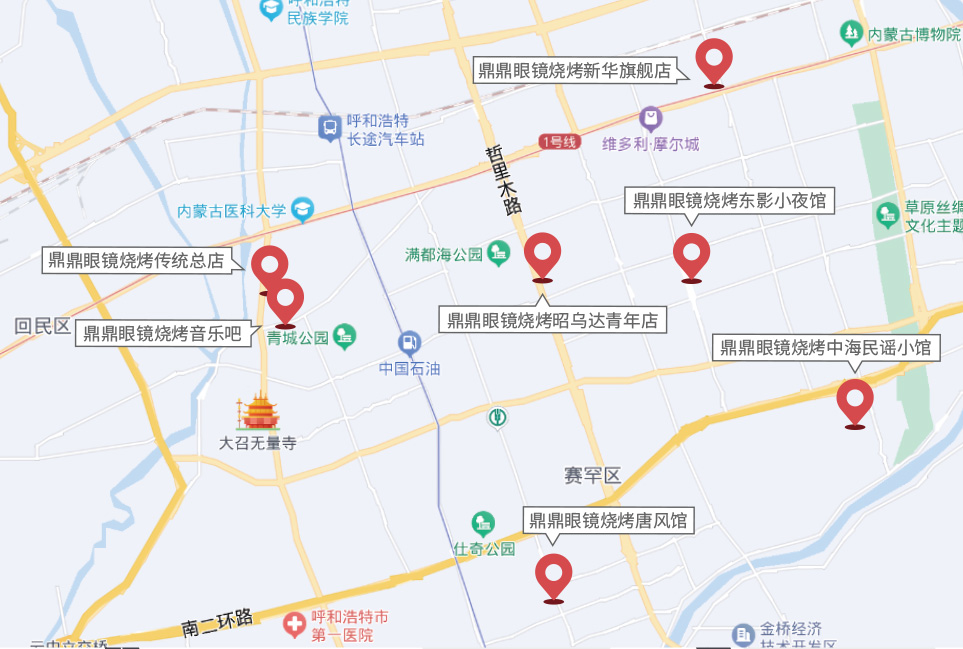Open the 鼎鼎眼镜烧烤昭乌达青年店 map pin
The width and height of the screenshot is (963, 649).
[x=543, y=254]
